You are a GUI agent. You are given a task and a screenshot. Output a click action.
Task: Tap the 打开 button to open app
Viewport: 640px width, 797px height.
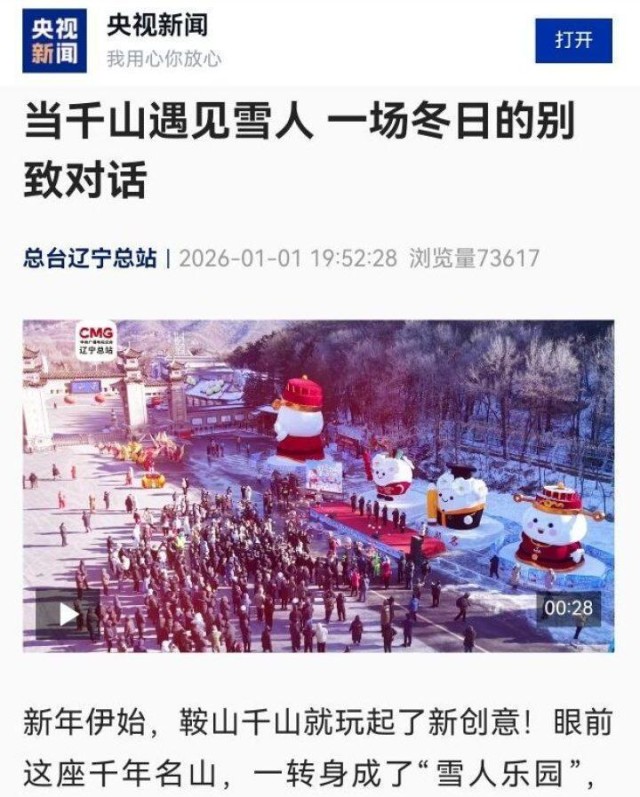(x=573, y=40)
